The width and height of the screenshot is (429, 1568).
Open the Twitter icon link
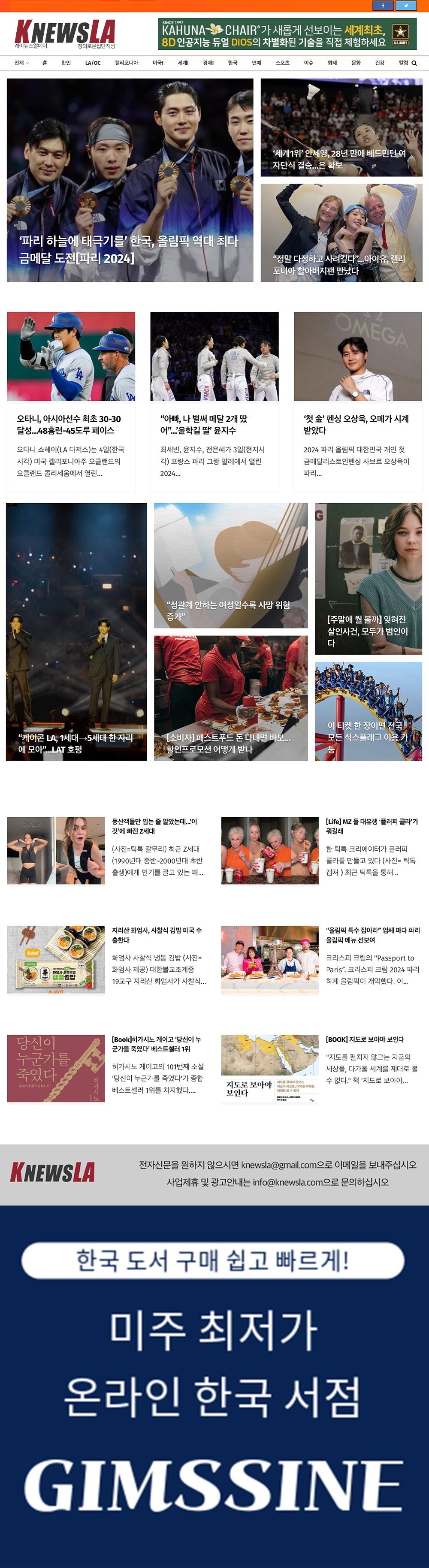click(406, 6)
